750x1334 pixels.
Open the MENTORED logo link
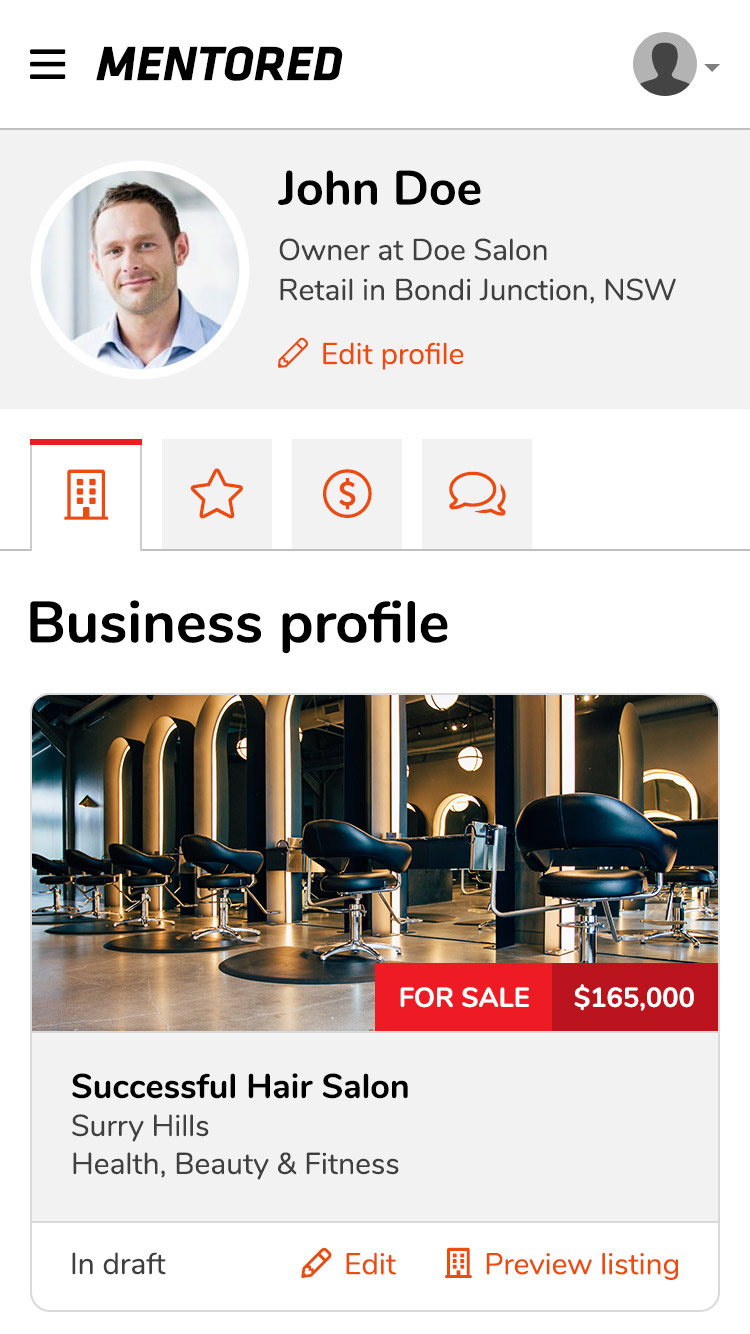(x=218, y=64)
